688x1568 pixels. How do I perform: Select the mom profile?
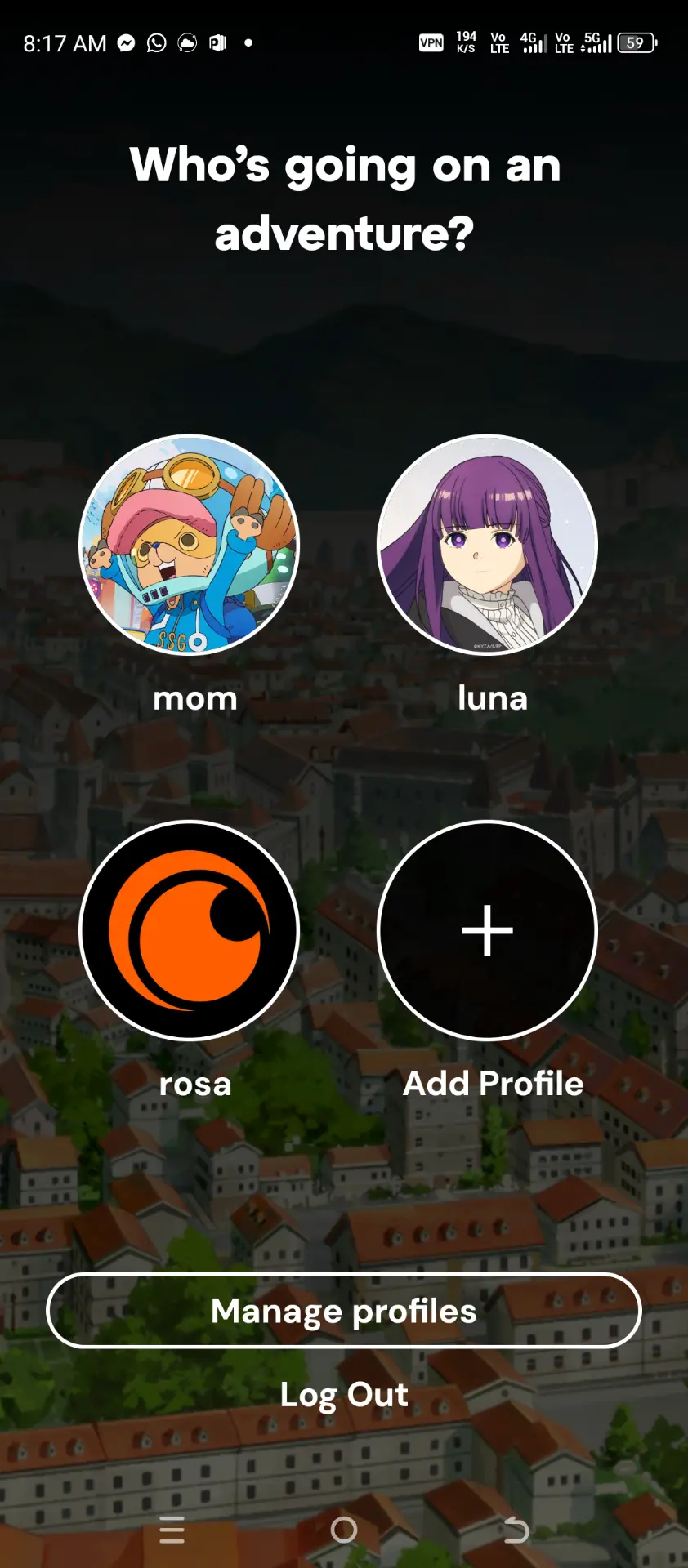[189, 545]
